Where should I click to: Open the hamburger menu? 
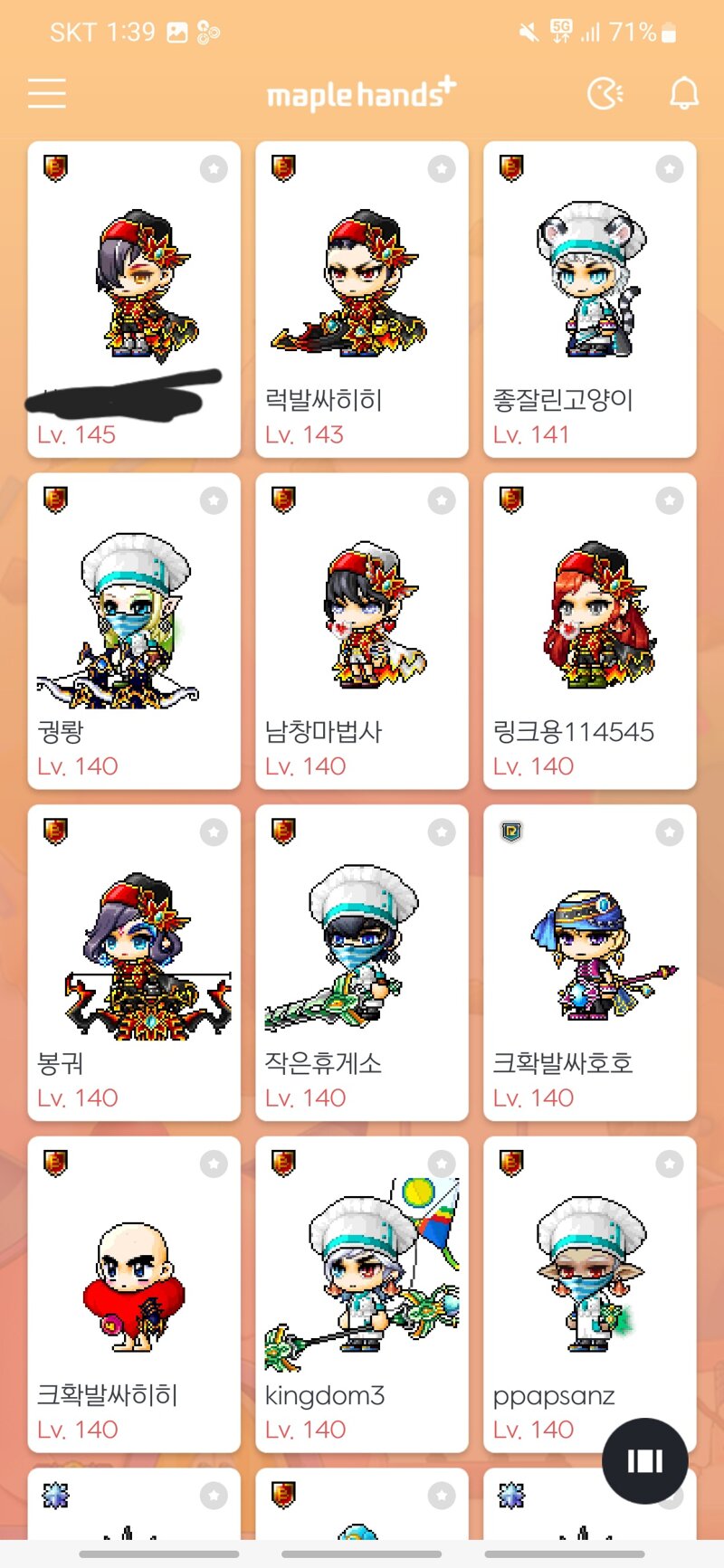pyautogui.click(x=47, y=93)
